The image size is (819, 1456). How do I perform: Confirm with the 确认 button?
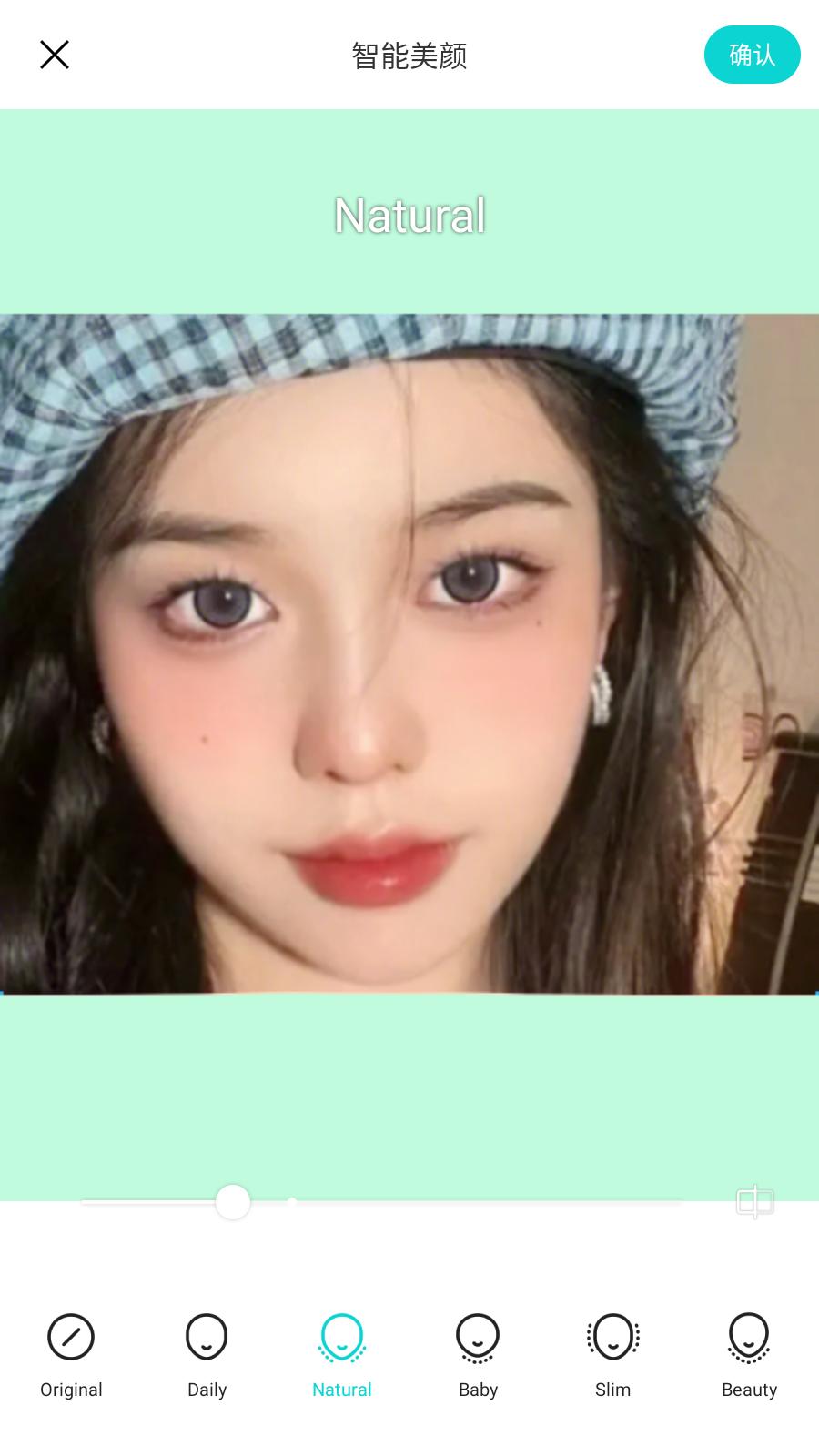tap(752, 55)
